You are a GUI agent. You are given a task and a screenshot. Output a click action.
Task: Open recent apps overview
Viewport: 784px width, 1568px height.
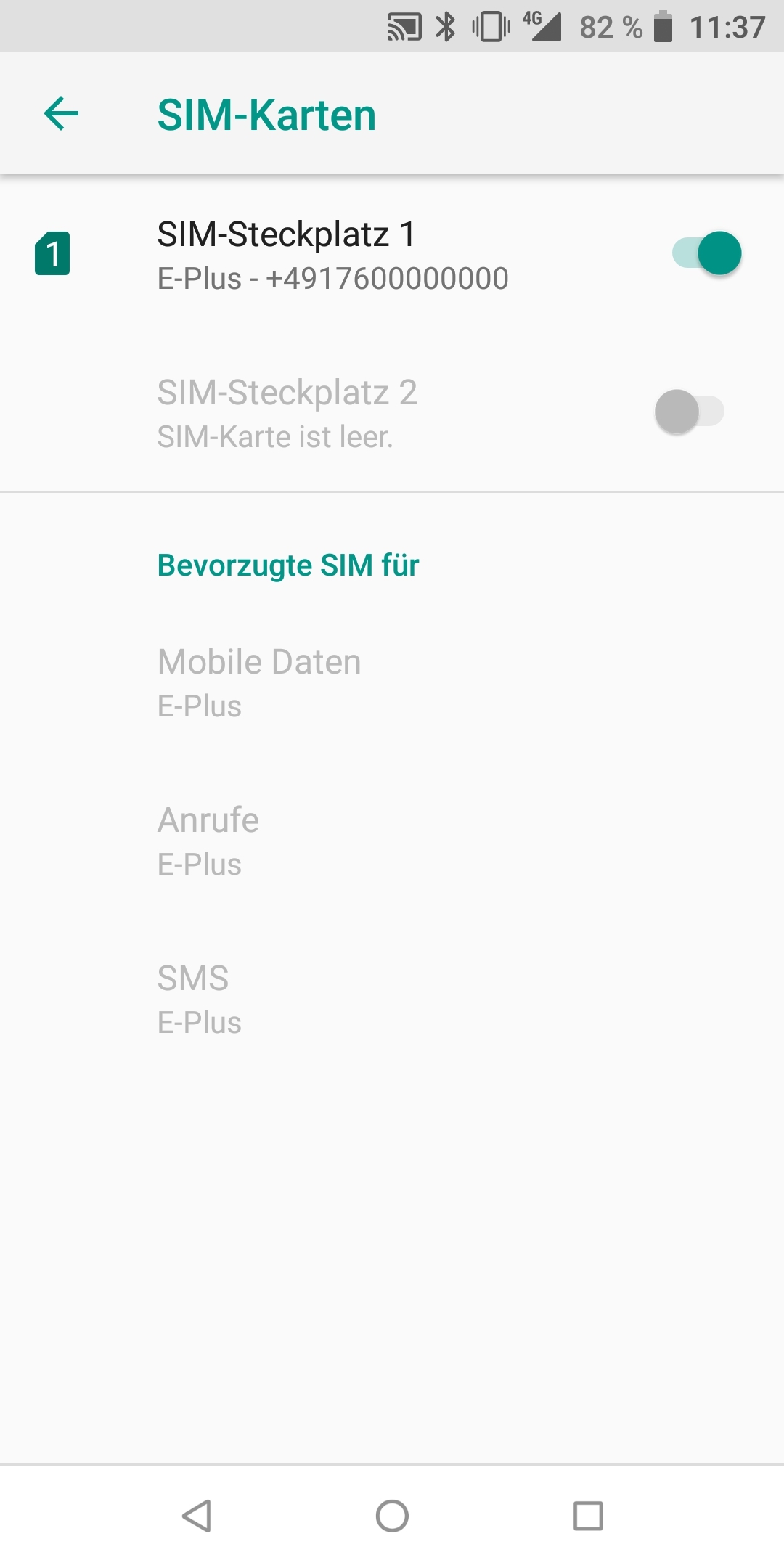tap(588, 1516)
